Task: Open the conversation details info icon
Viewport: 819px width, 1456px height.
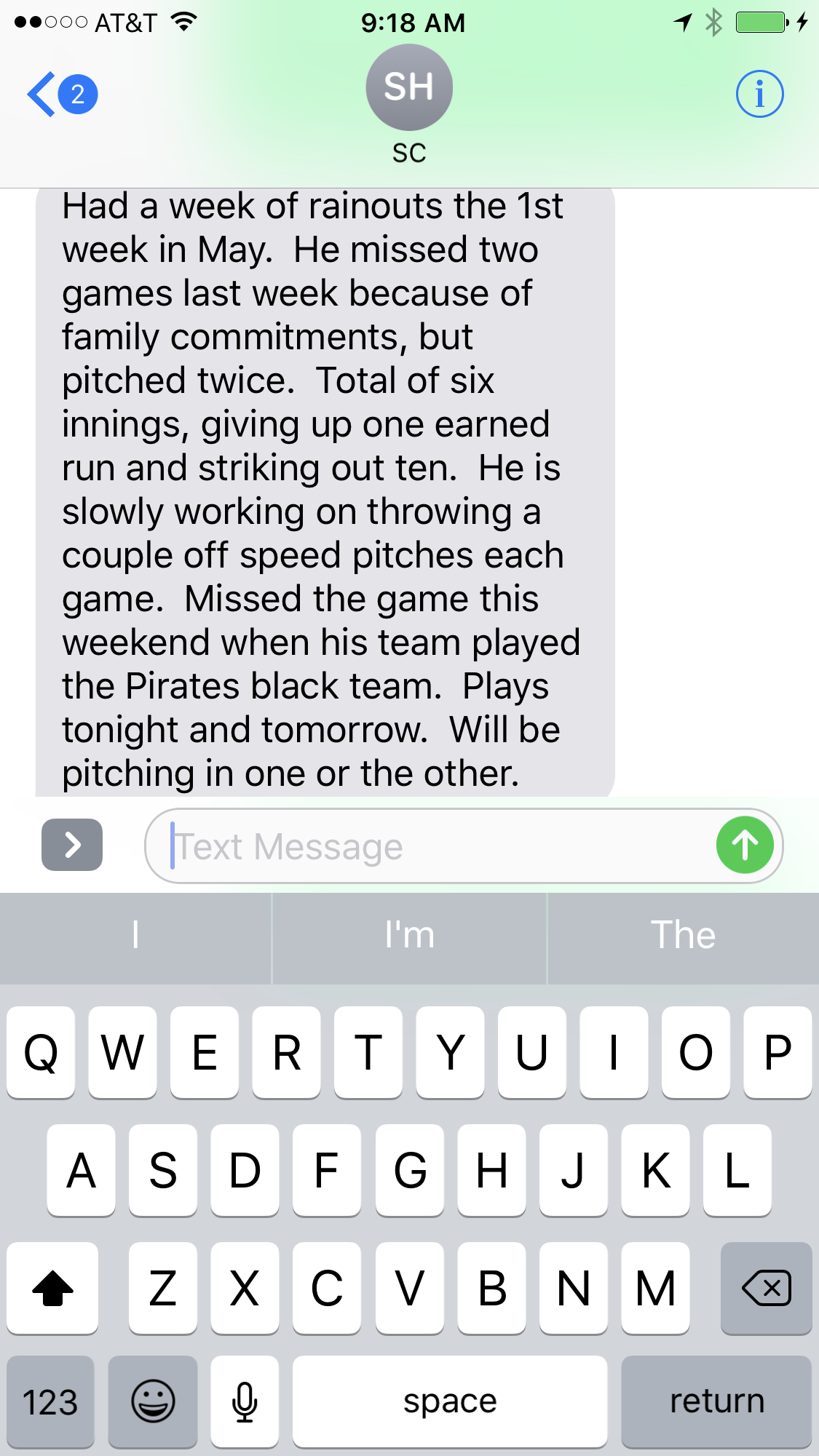Action: click(759, 94)
